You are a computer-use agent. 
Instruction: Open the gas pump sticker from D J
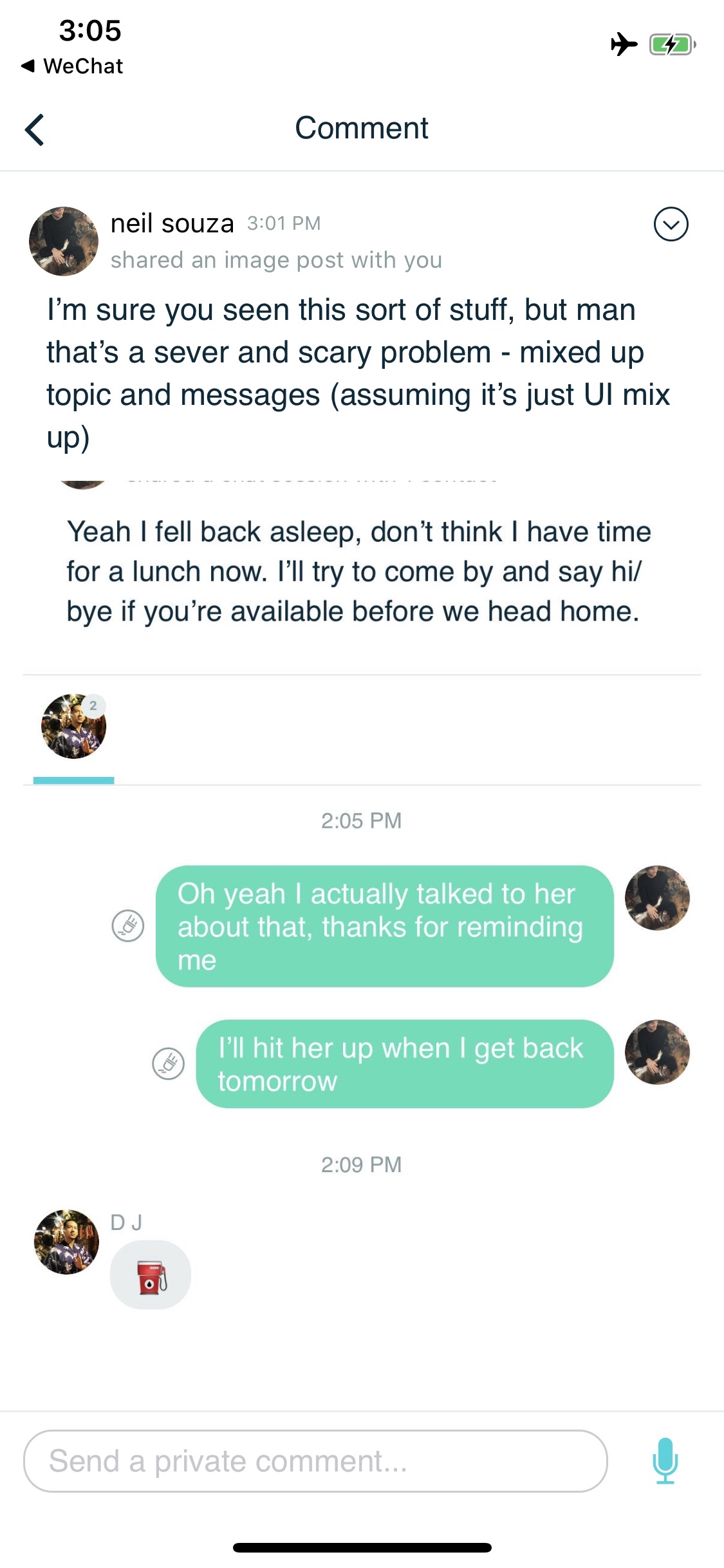click(x=151, y=1275)
